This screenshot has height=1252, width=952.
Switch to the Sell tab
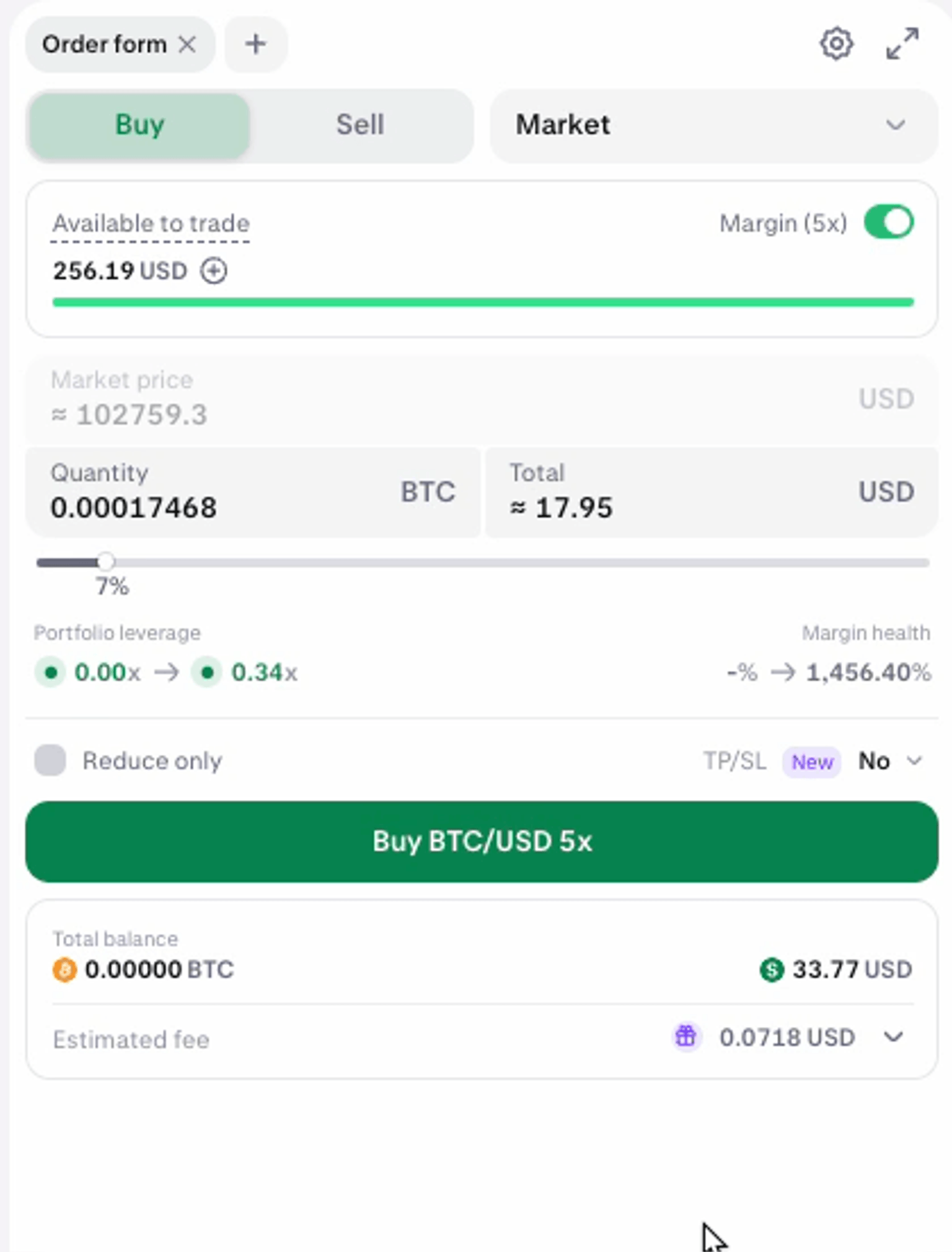pos(359,125)
